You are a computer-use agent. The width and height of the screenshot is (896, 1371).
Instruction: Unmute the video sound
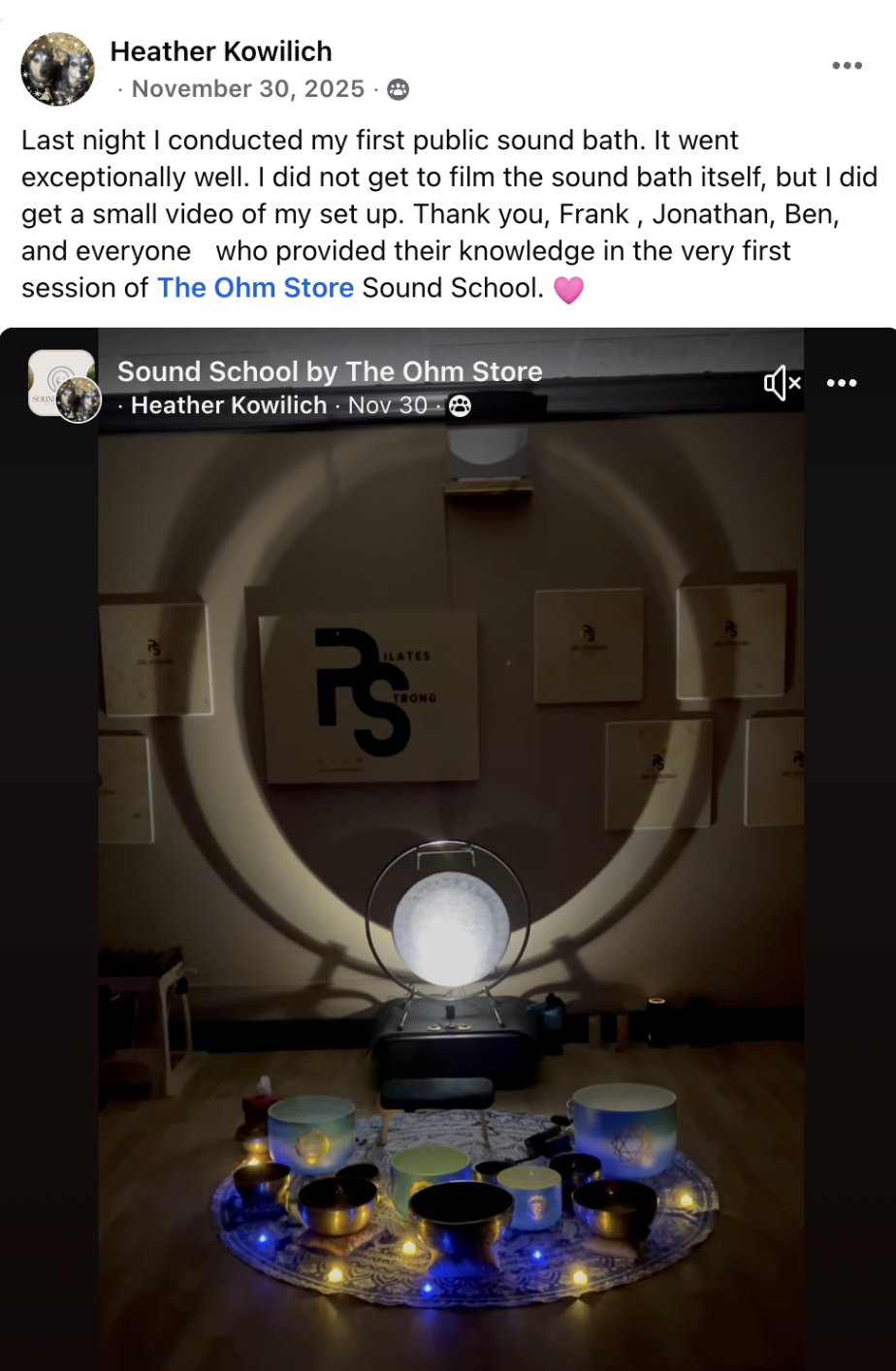782,383
